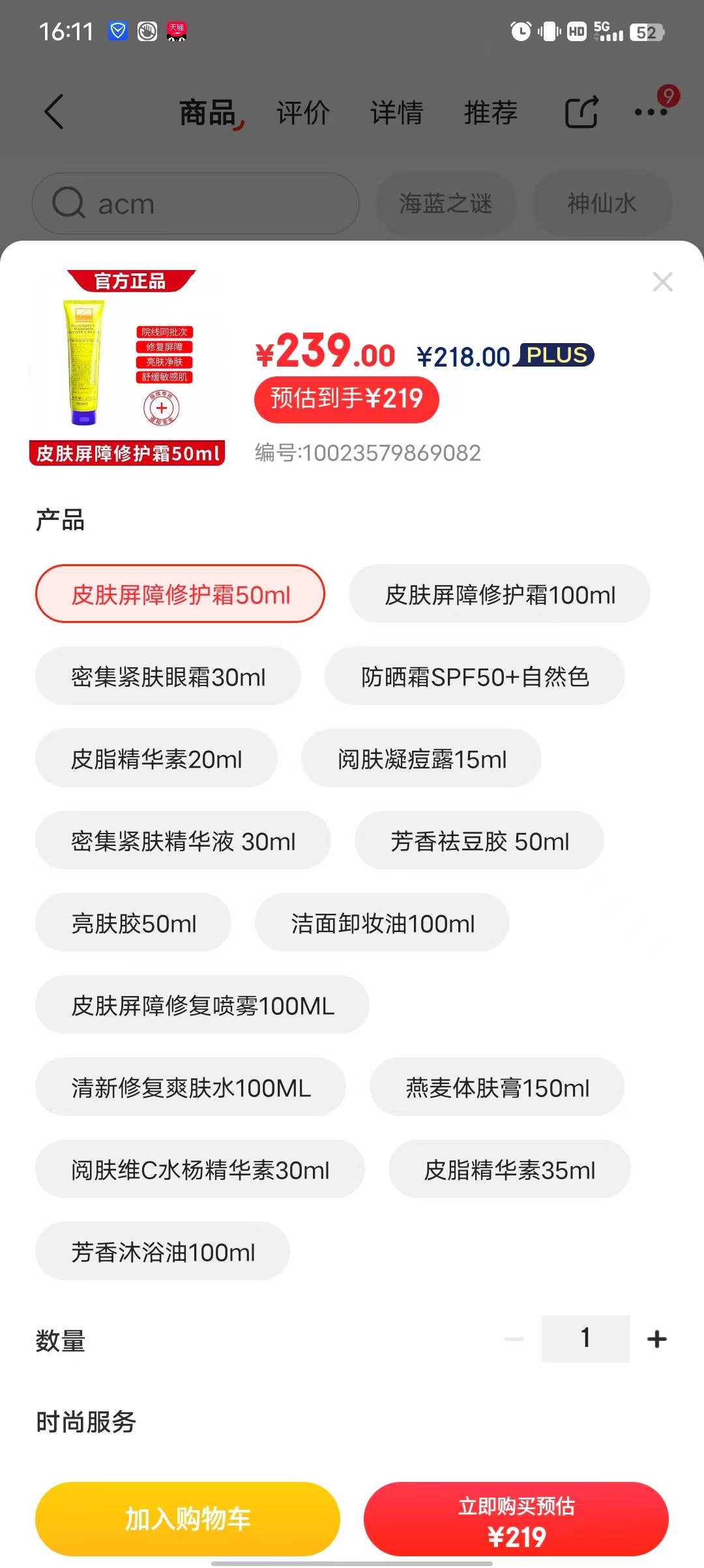The width and height of the screenshot is (704, 1568).
Task: Click the quantity number input field
Action: pyautogui.click(x=585, y=1338)
